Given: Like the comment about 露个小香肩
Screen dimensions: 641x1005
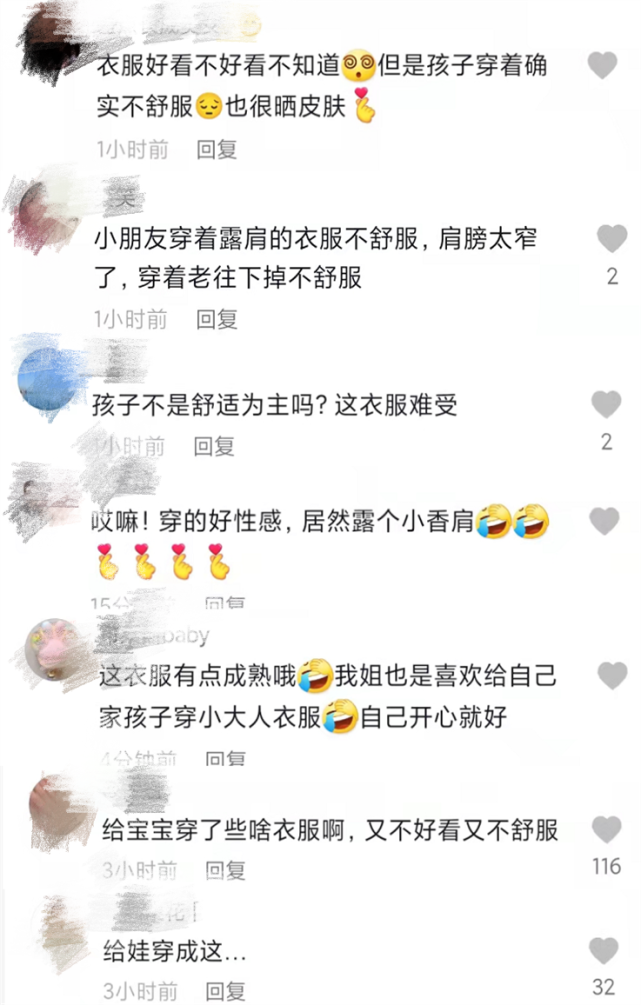Looking at the screenshot, I should [604, 521].
